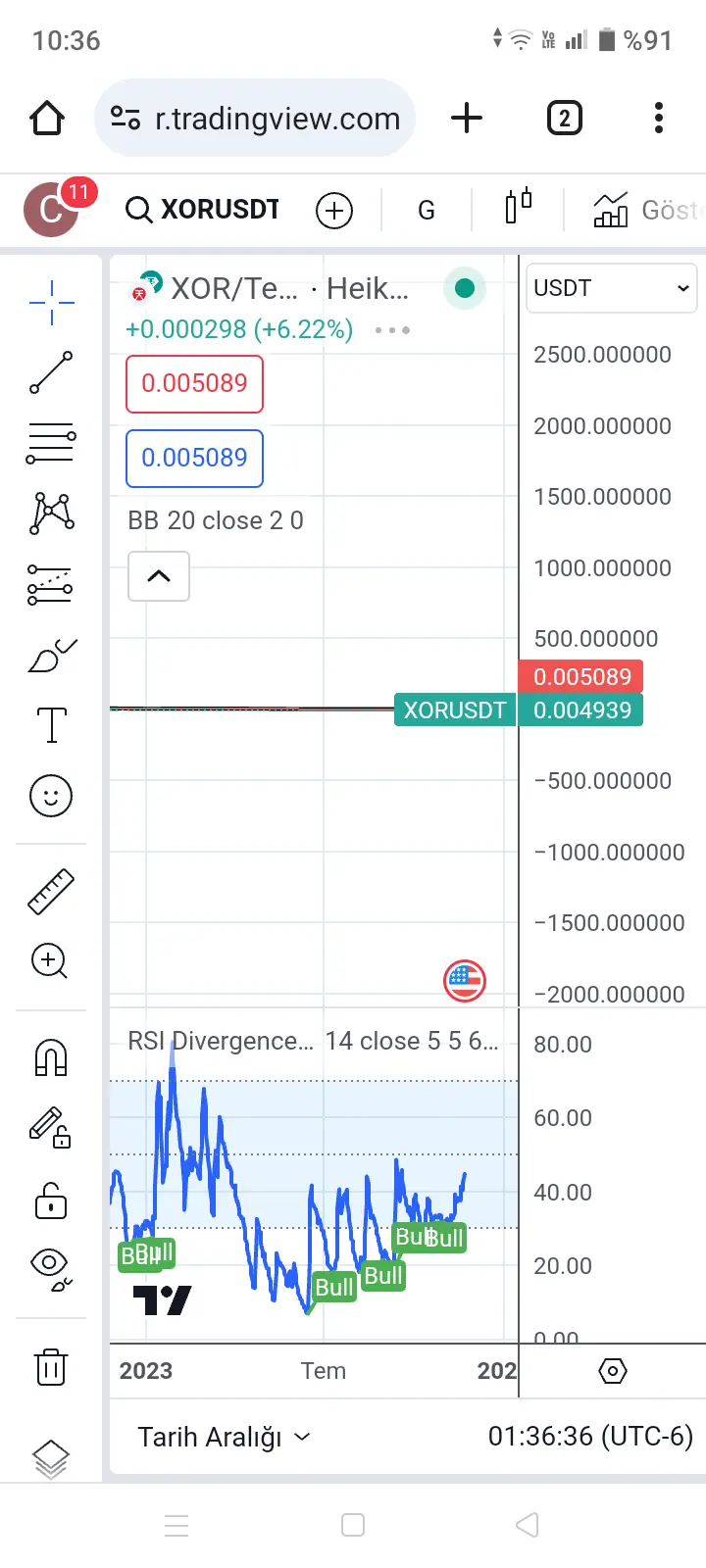706x1568 pixels.
Task: Change the G timeframe interval
Action: click(427, 210)
